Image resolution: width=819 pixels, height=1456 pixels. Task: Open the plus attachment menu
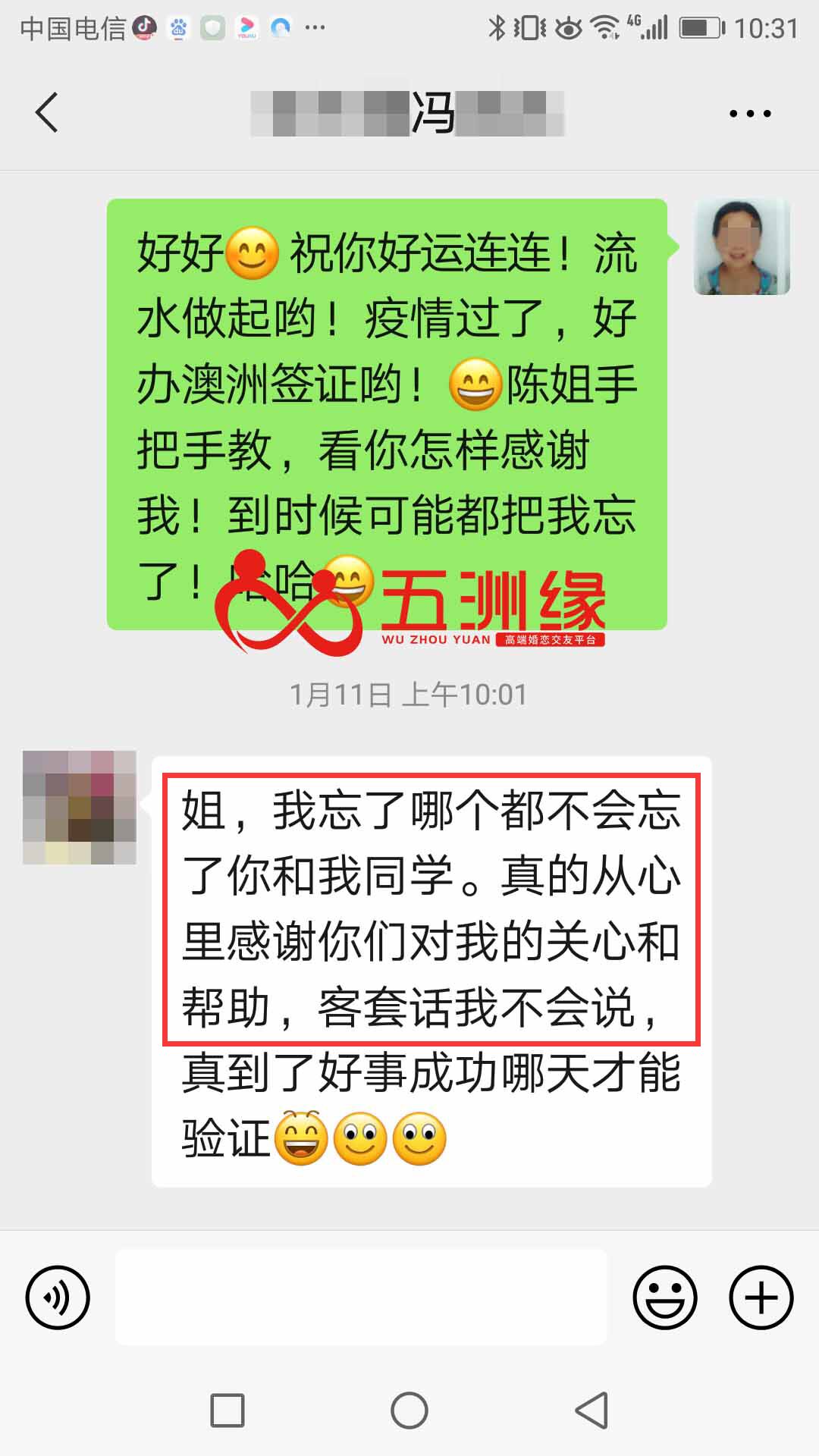(761, 1297)
